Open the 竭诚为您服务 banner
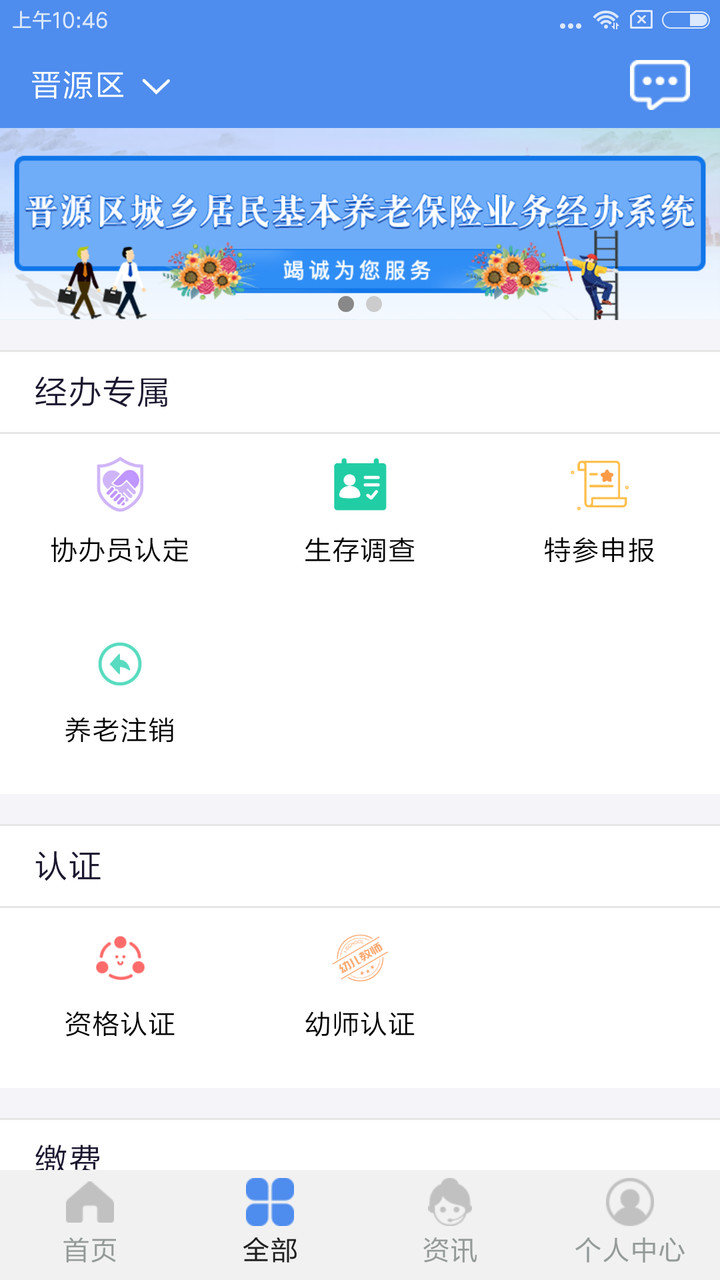This screenshot has width=720, height=1280. click(360, 268)
